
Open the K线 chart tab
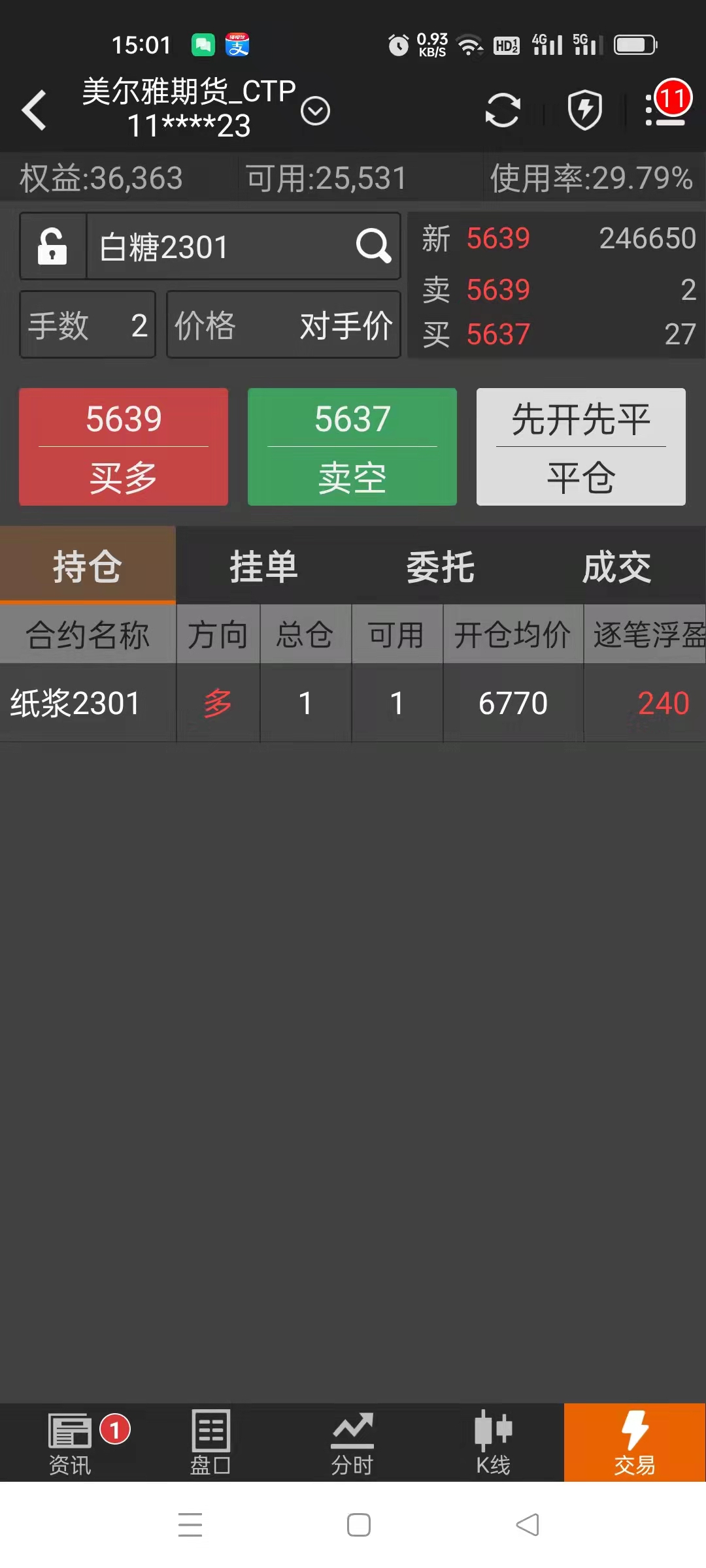tap(493, 1443)
